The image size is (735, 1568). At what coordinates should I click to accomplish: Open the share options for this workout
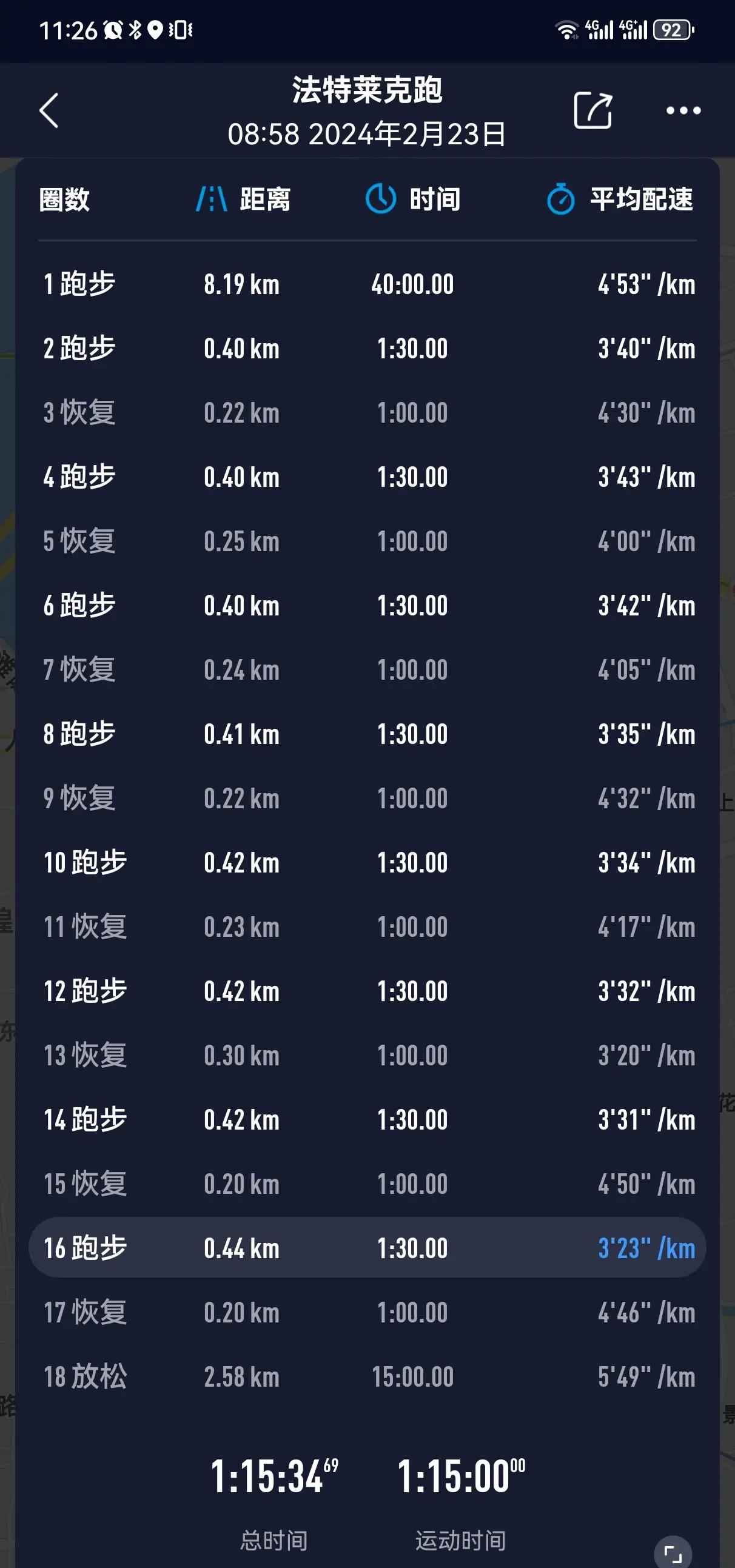coord(594,111)
